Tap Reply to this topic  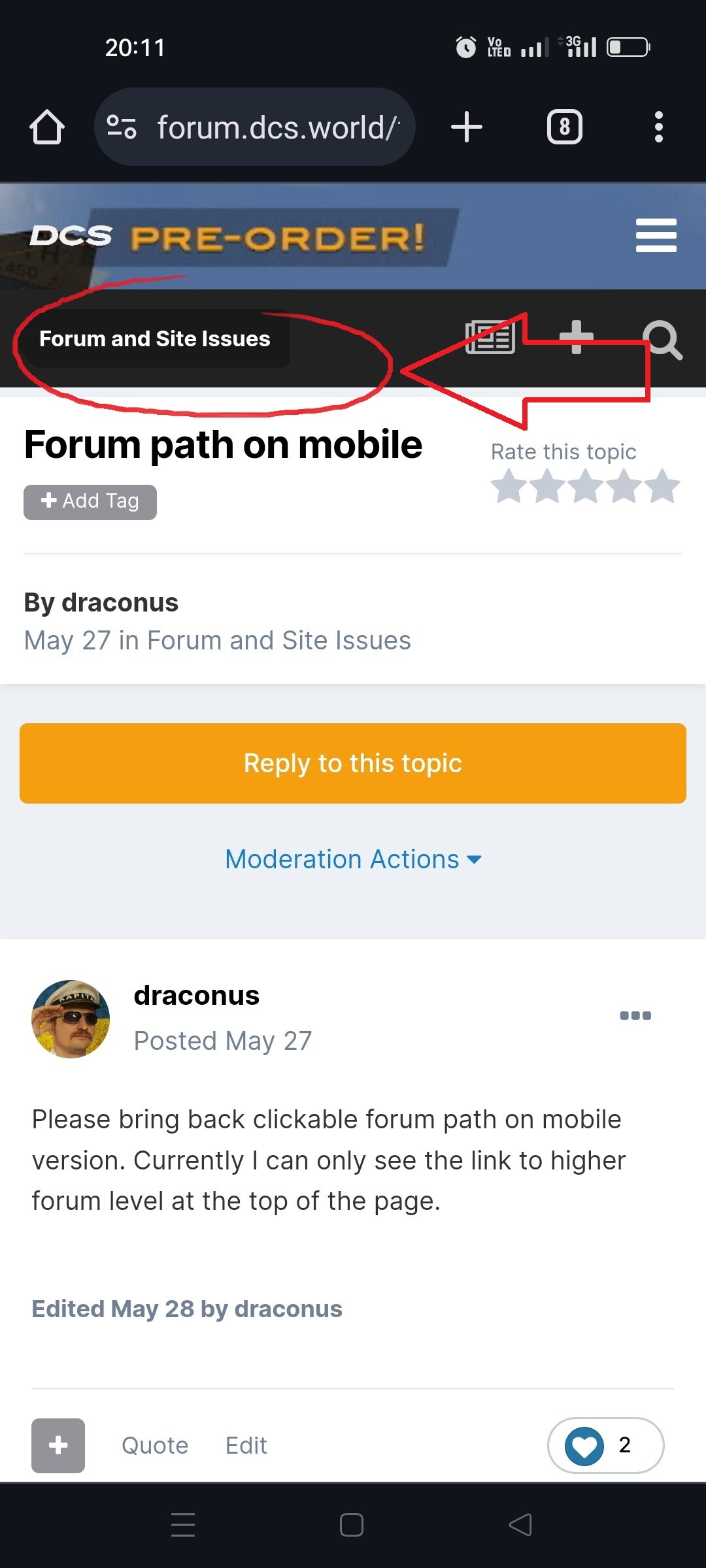pos(353,763)
